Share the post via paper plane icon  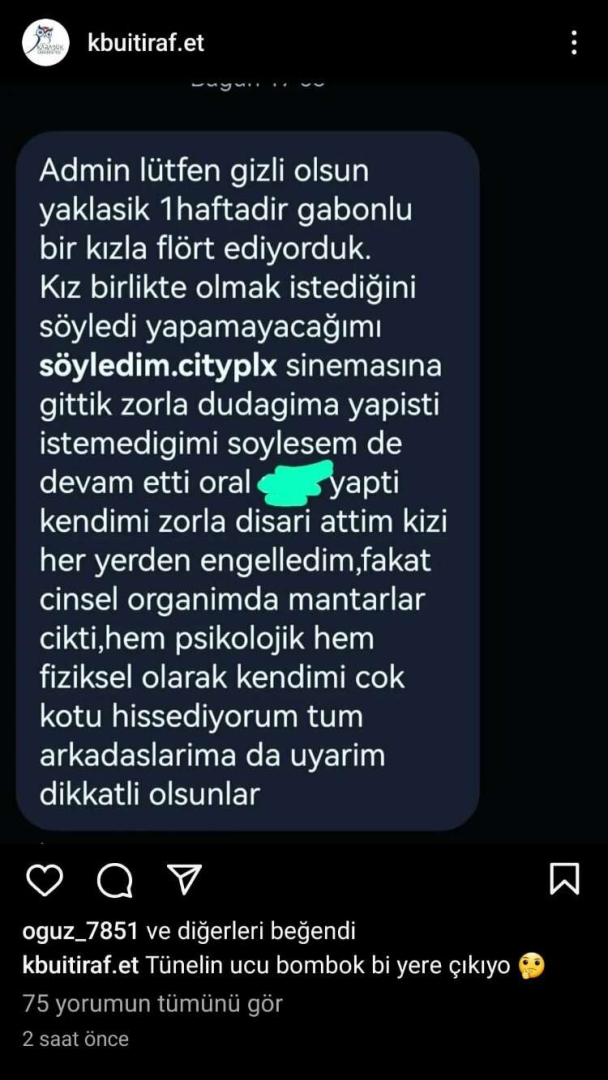point(184,879)
